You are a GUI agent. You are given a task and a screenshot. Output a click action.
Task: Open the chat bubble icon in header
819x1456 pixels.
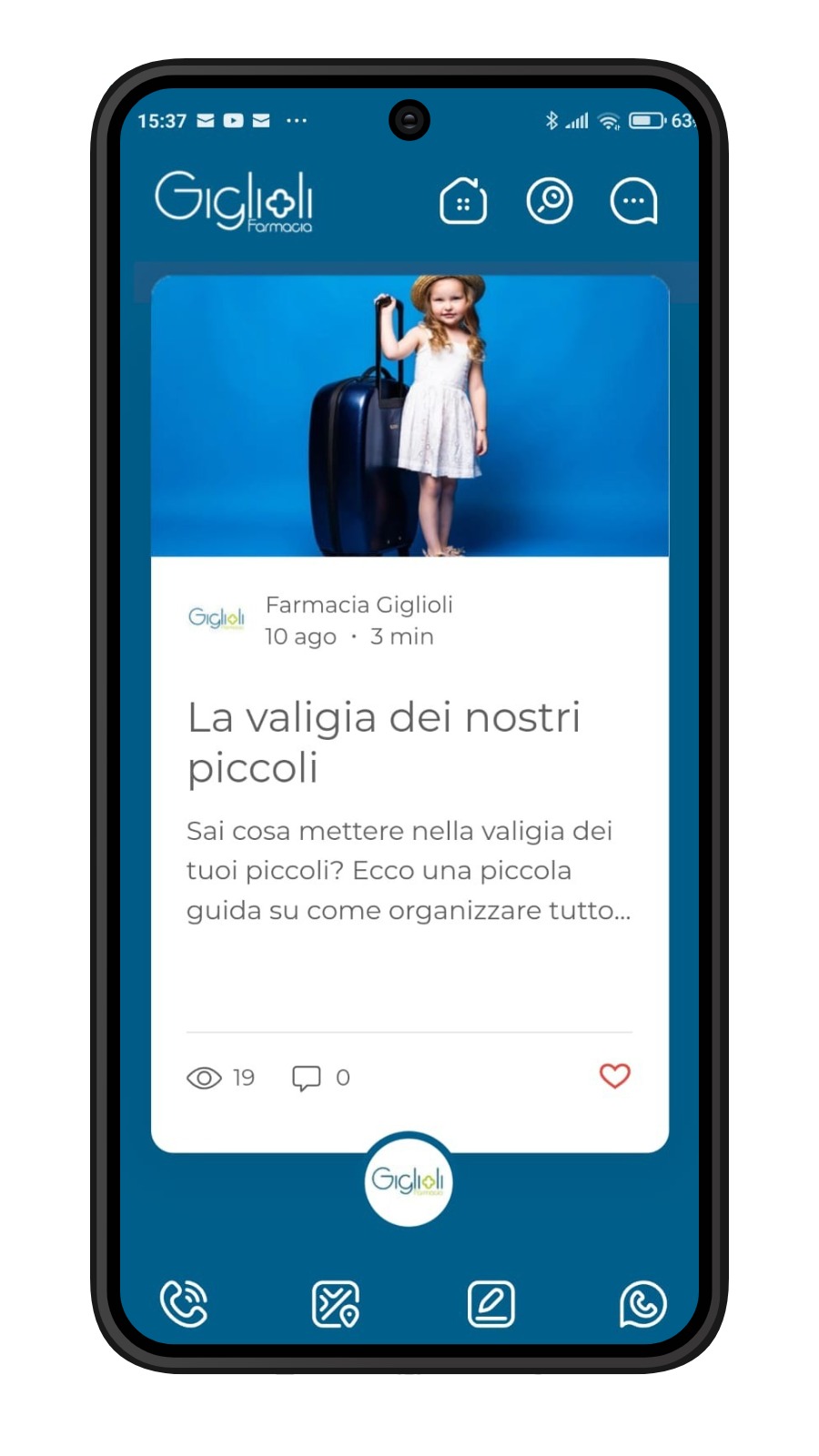tap(633, 201)
